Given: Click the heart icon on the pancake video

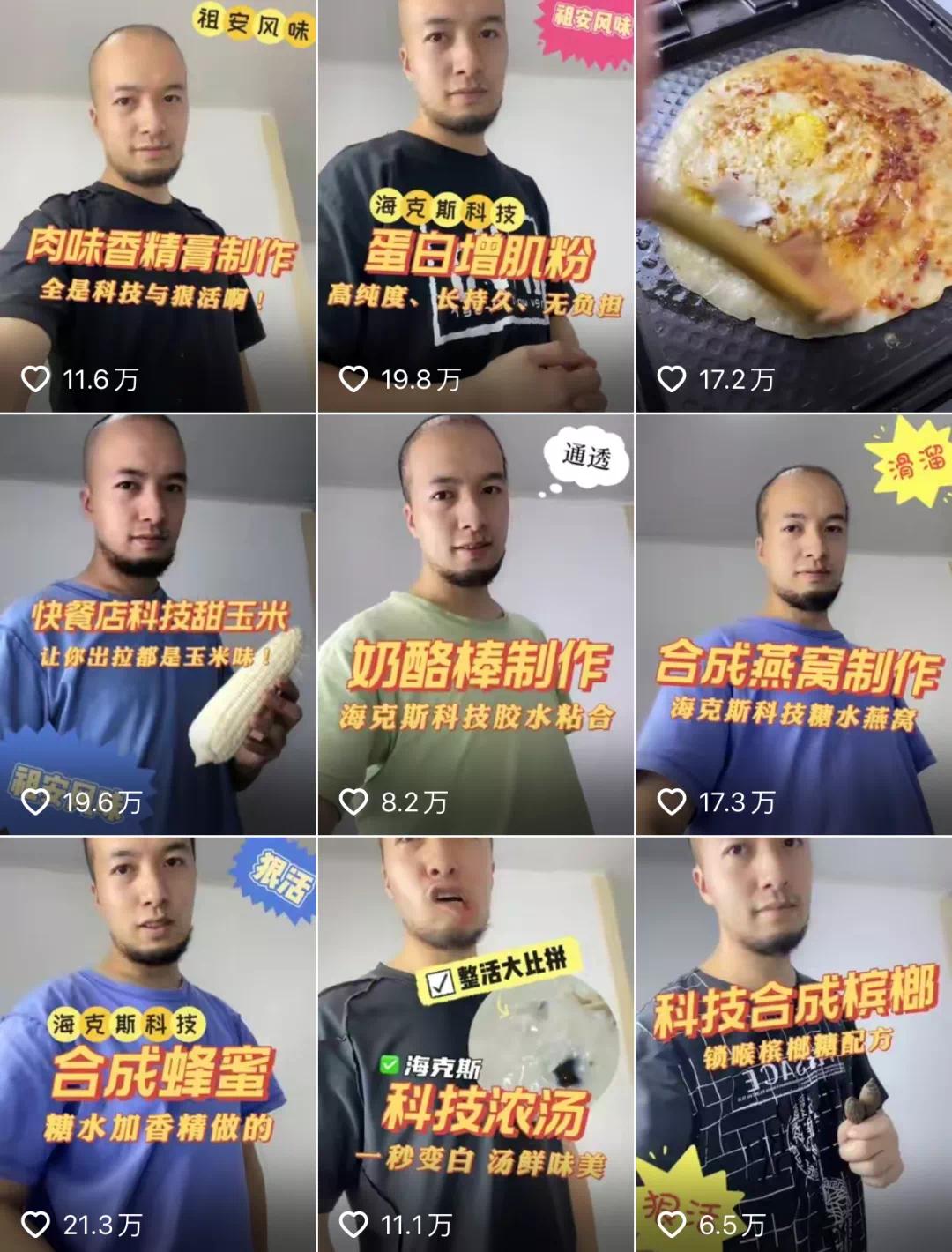Looking at the screenshot, I should pos(672,377).
